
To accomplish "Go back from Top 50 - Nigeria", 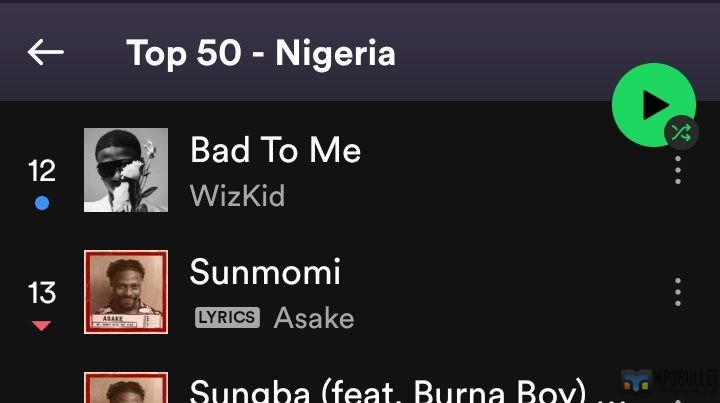I will pyautogui.click(x=45, y=53).
